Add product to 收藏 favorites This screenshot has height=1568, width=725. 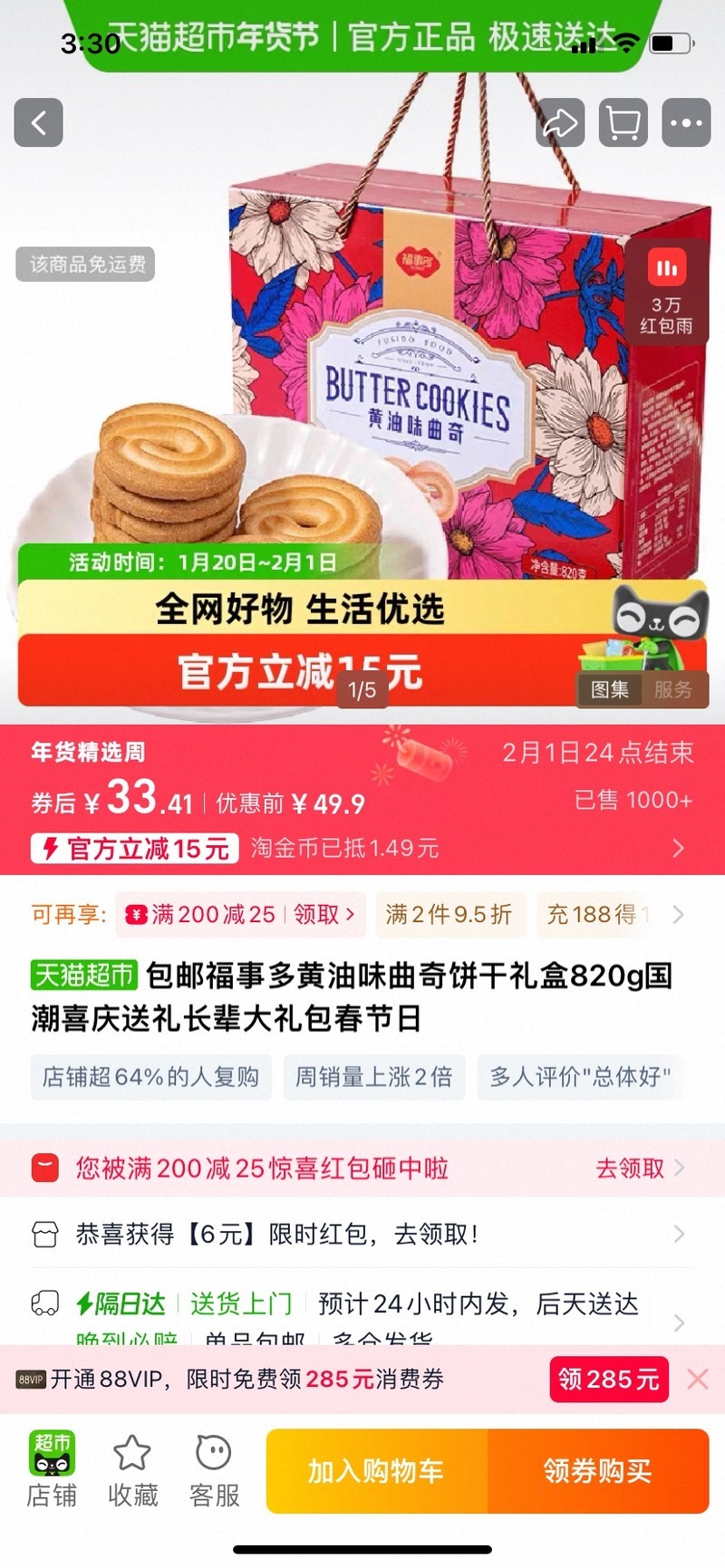[x=132, y=1471]
